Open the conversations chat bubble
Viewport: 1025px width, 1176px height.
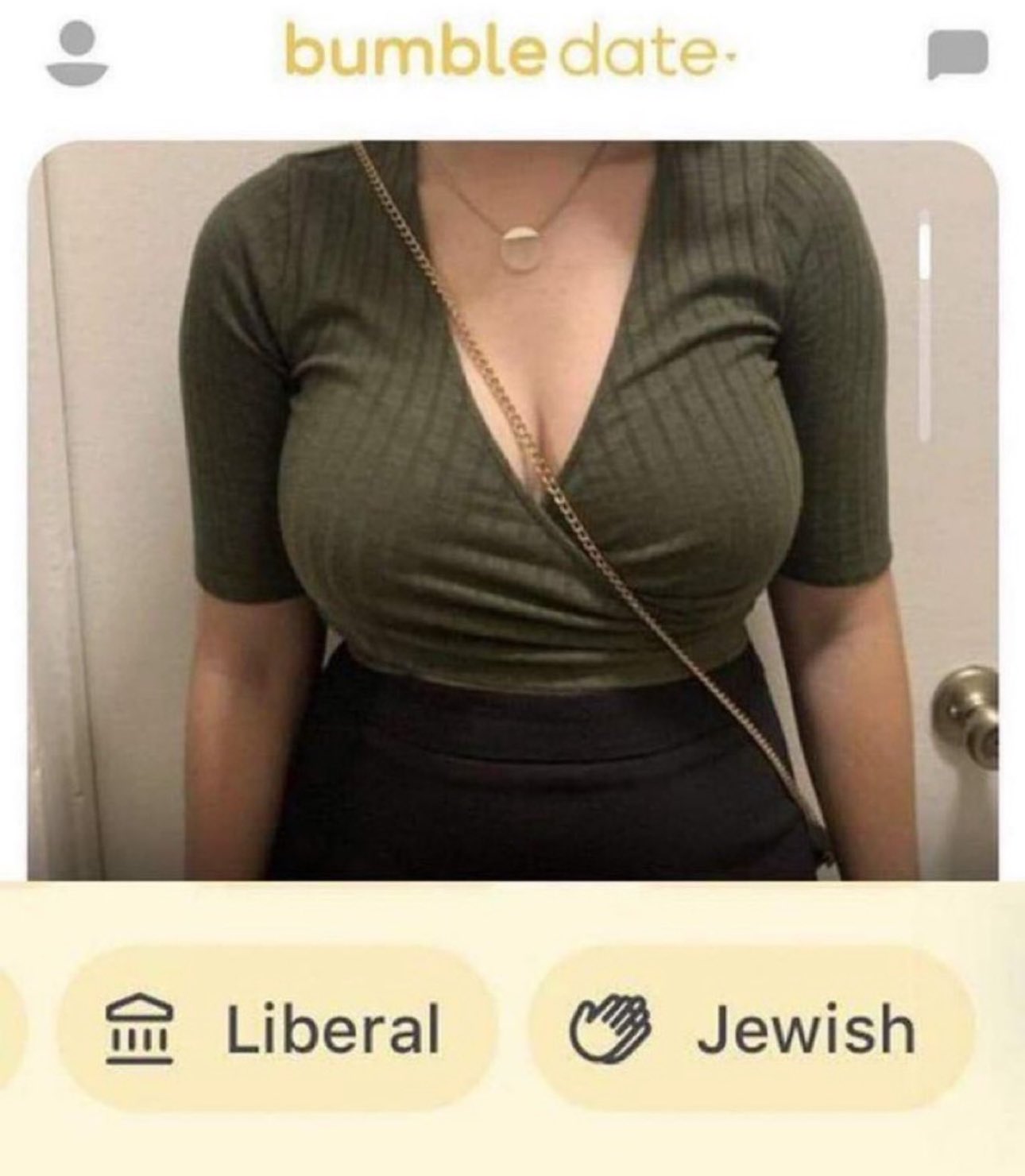(957, 54)
